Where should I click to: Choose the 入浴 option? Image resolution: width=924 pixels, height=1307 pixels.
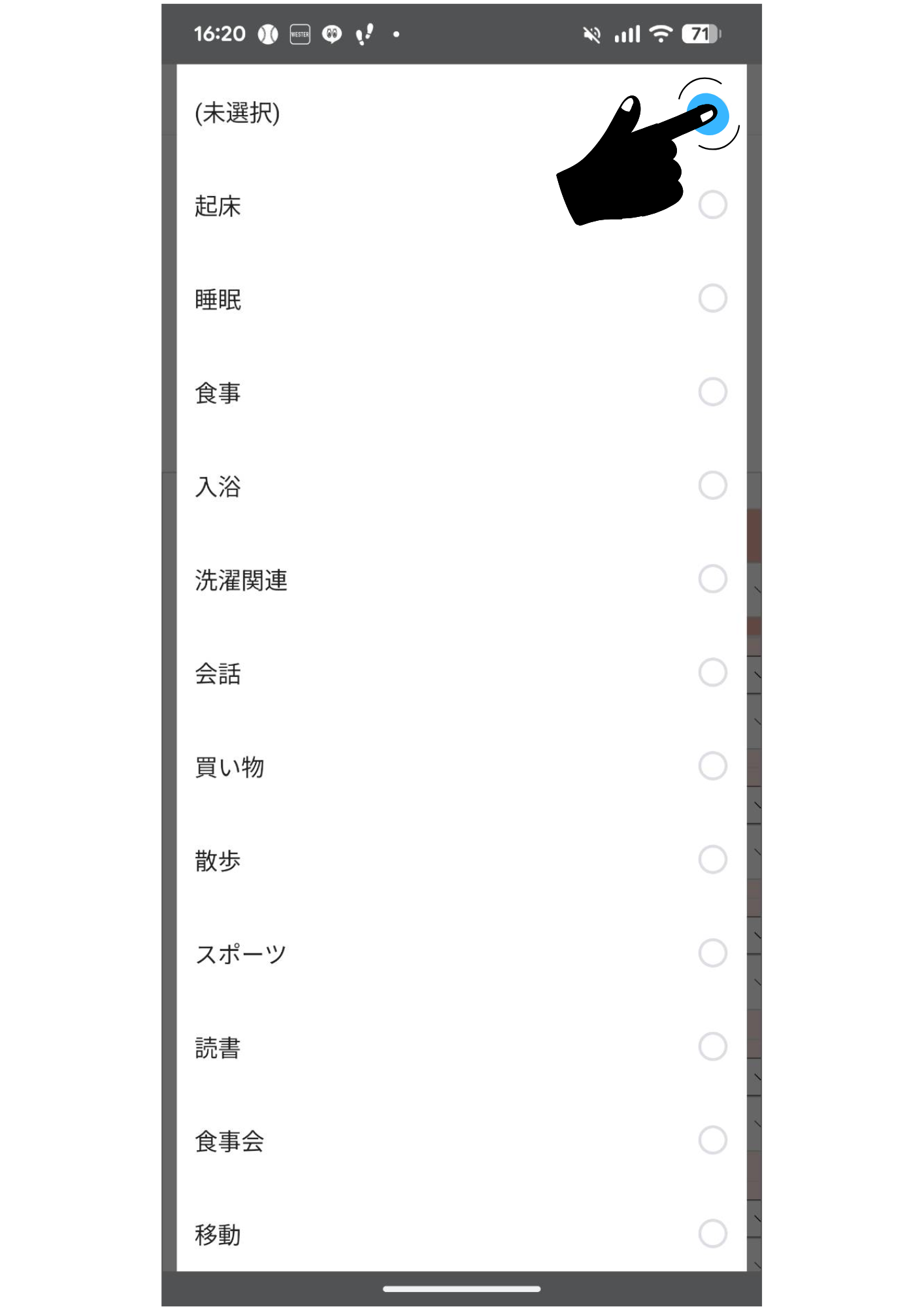point(712,486)
